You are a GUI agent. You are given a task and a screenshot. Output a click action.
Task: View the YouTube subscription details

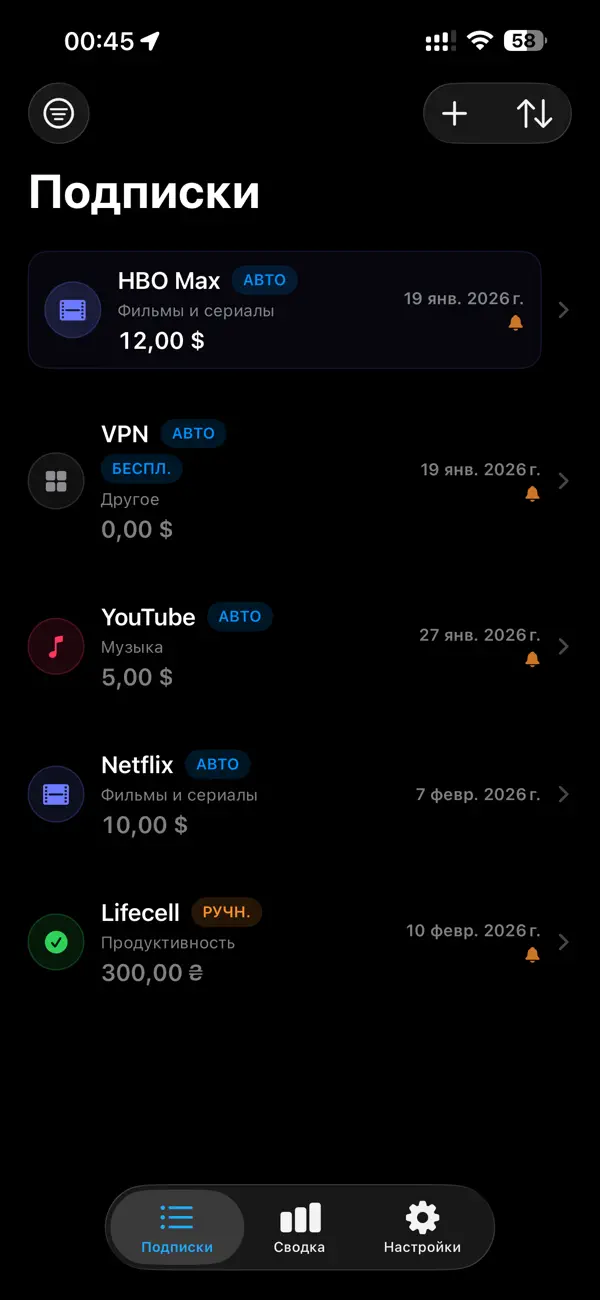300,646
